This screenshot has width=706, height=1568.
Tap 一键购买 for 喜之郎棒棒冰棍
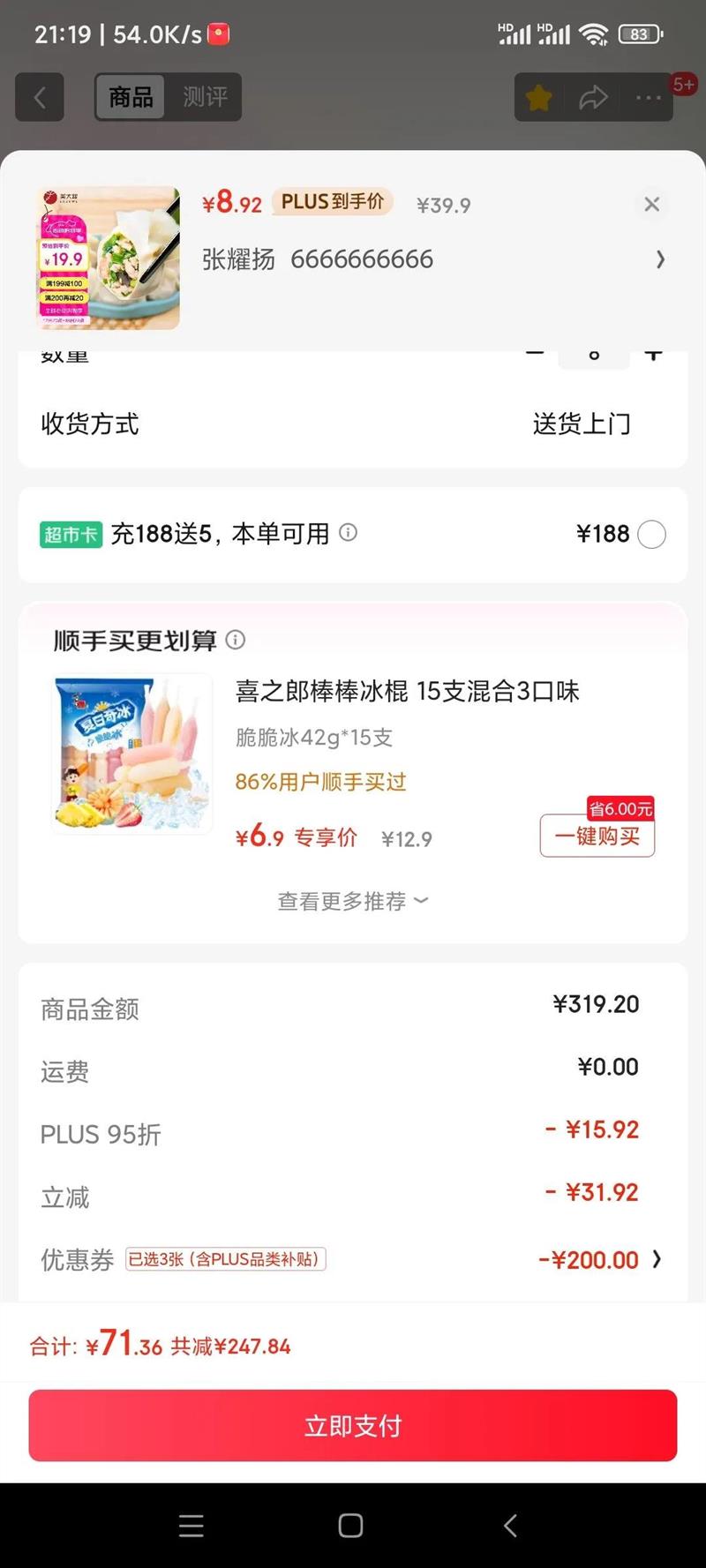(597, 836)
